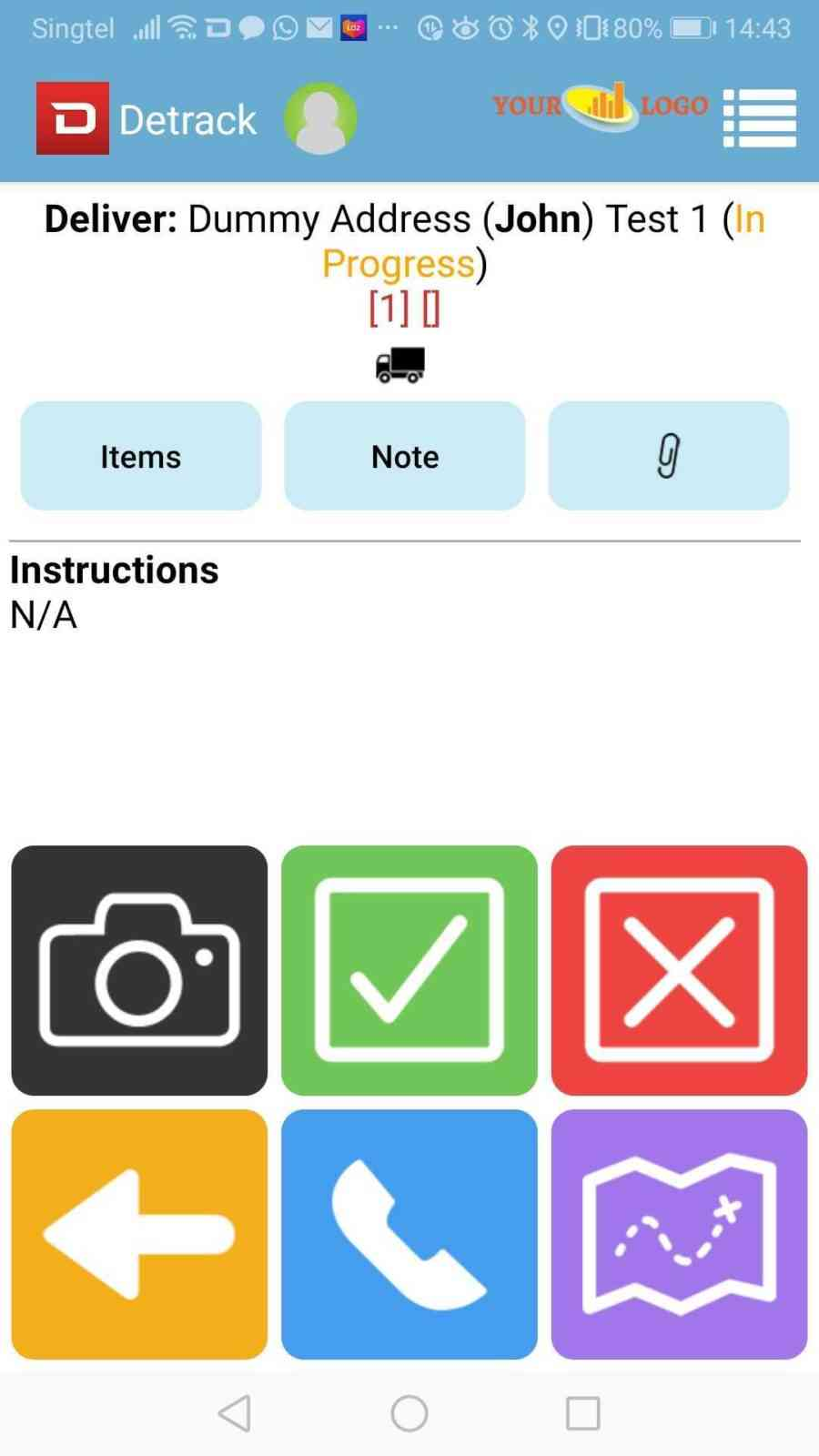
Task: Open the Note button
Action: (x=405, y=456)
